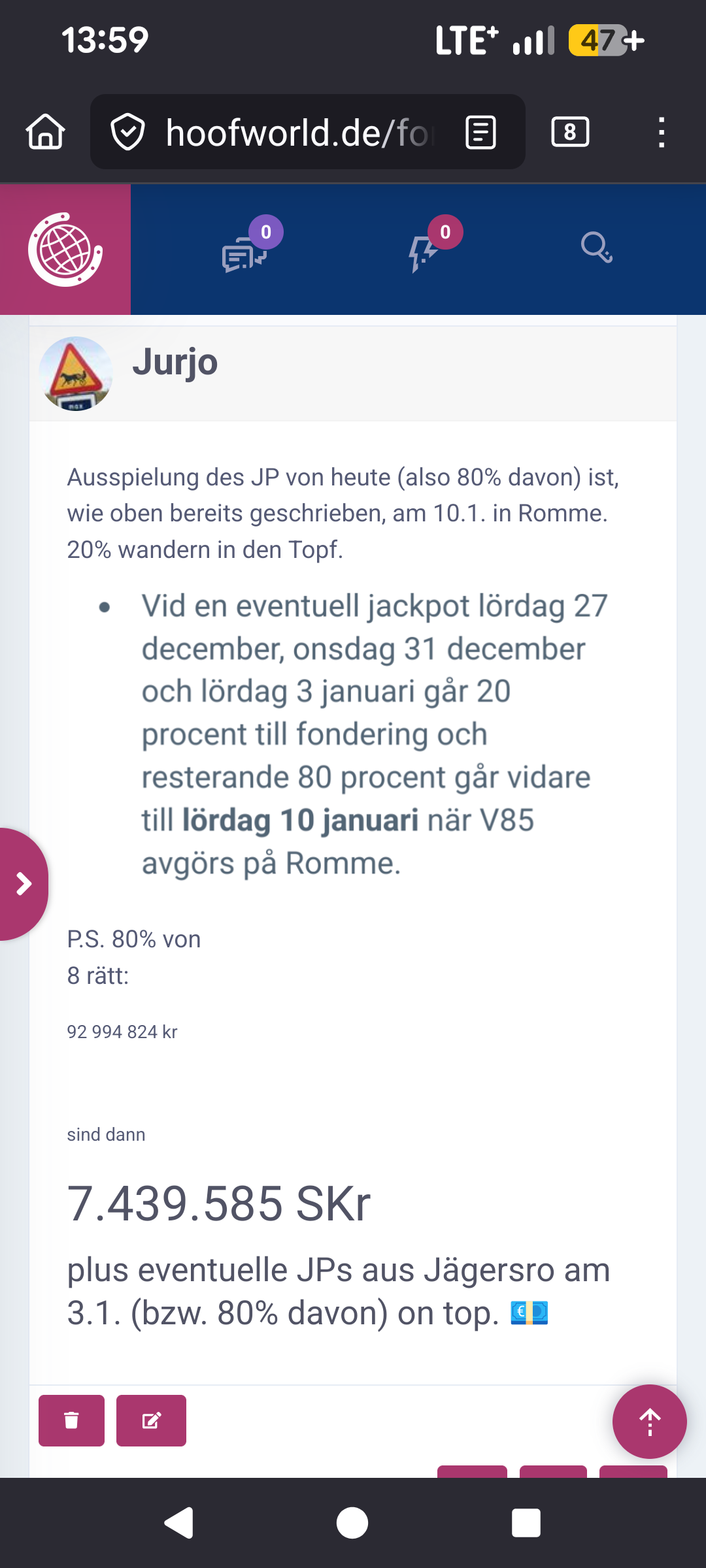This screenshot has height=1568, width=706.
Task: Open the browser overflow menu
Action: click(x=662, y=133)
